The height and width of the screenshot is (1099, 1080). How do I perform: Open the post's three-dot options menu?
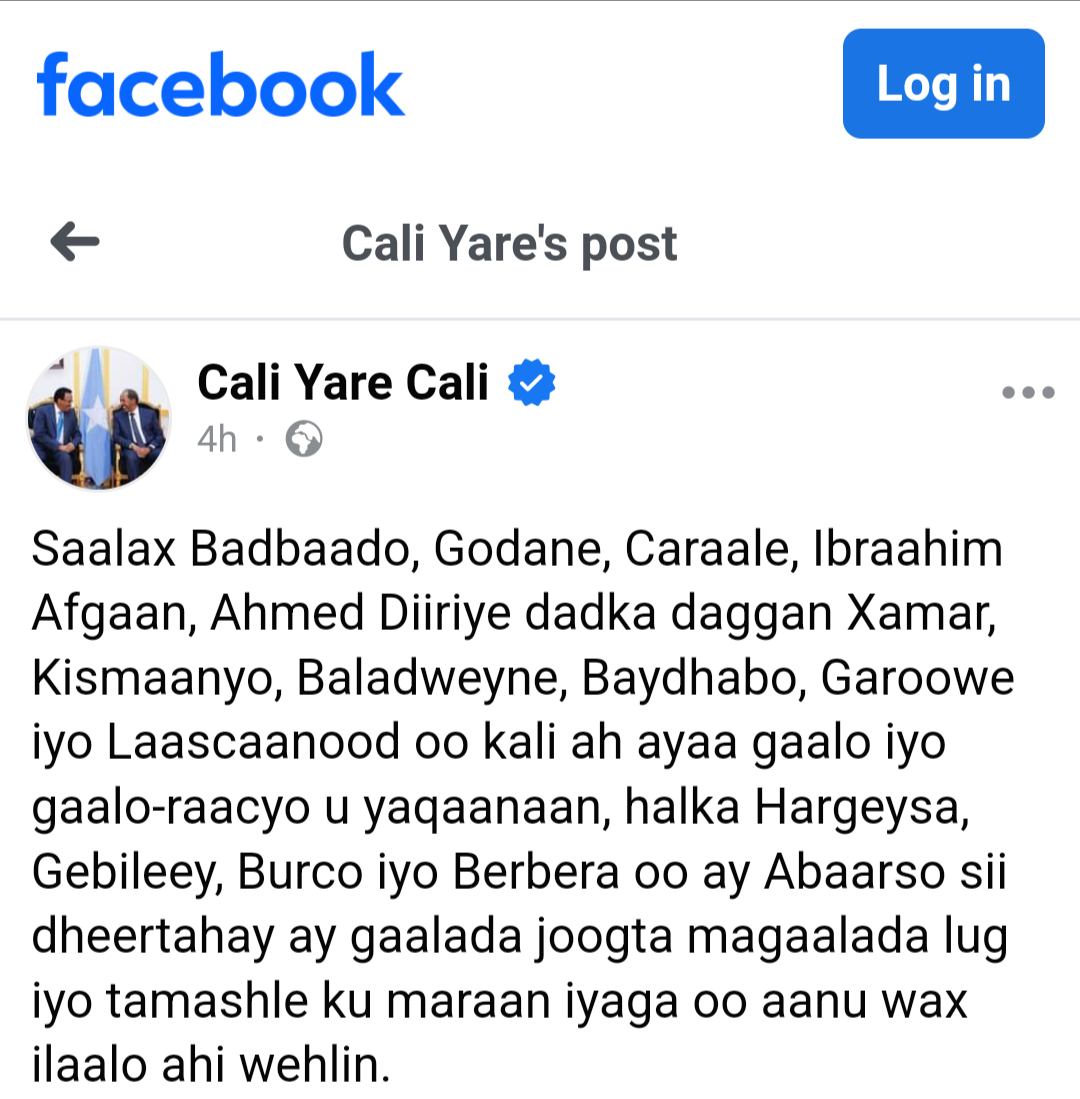(x=1028, y=393)
